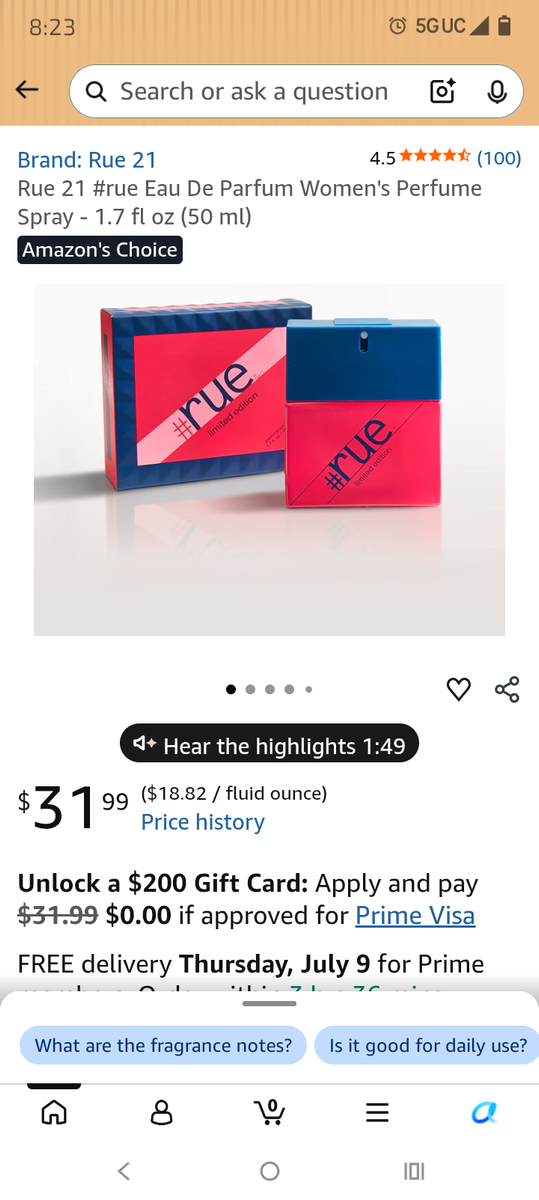
Task: Open the Alexa assistant tab
Action: (x=485, y=1112)
